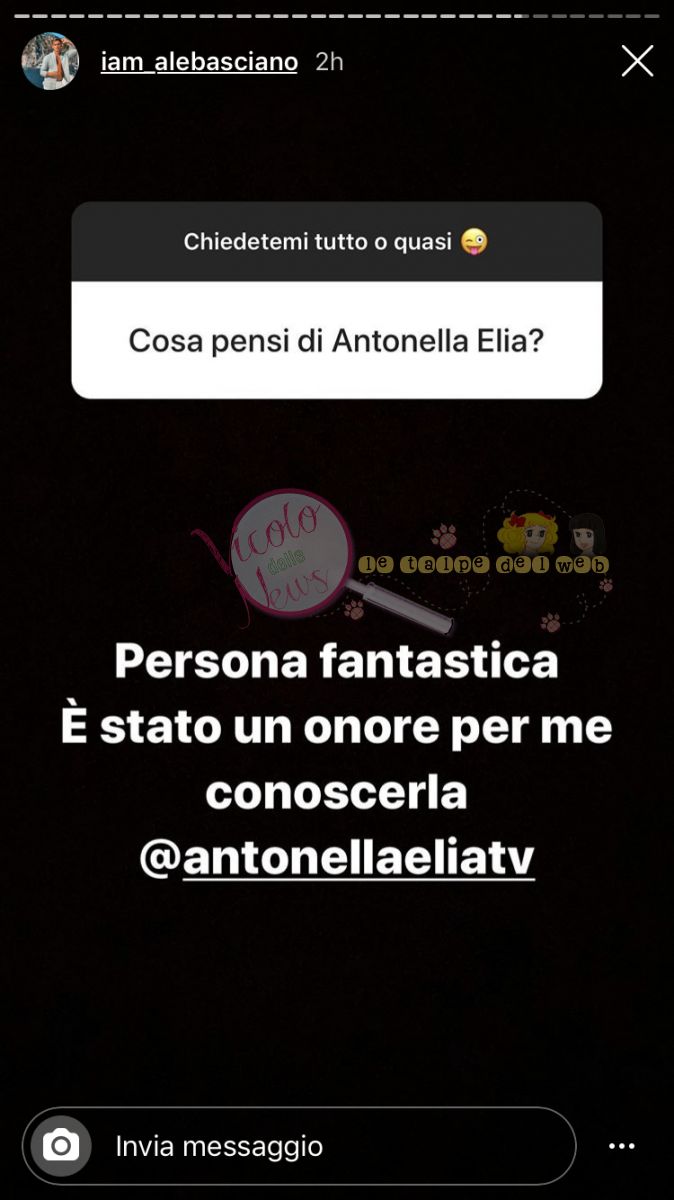Close the story viewer
The image size is (674, 1200).
pyautogui.click(x=637, y=61)
